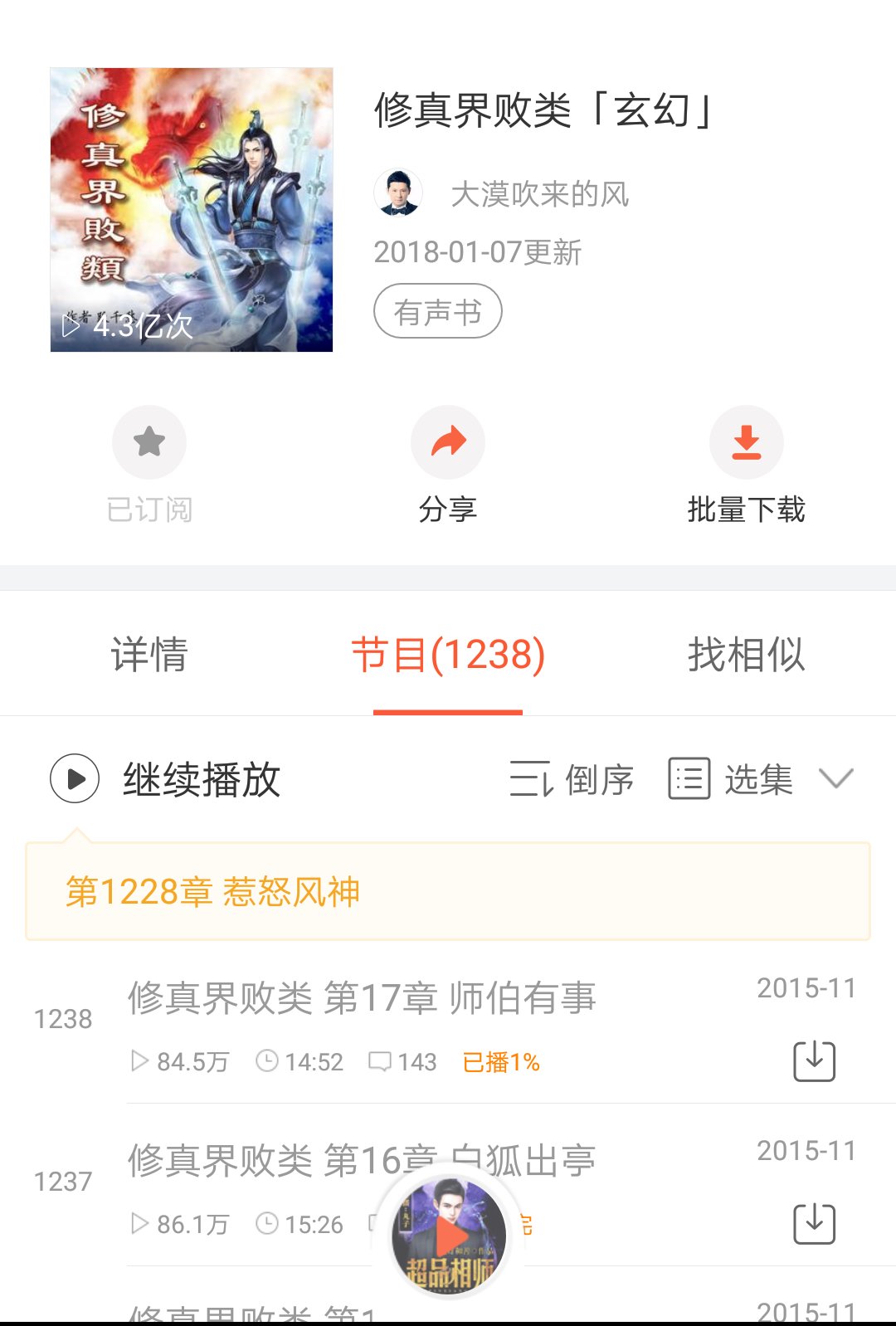Open episode 修真界败类 第17章 师伯有事
Viewport: 896px width, 1326px height.
pos(363,998)
